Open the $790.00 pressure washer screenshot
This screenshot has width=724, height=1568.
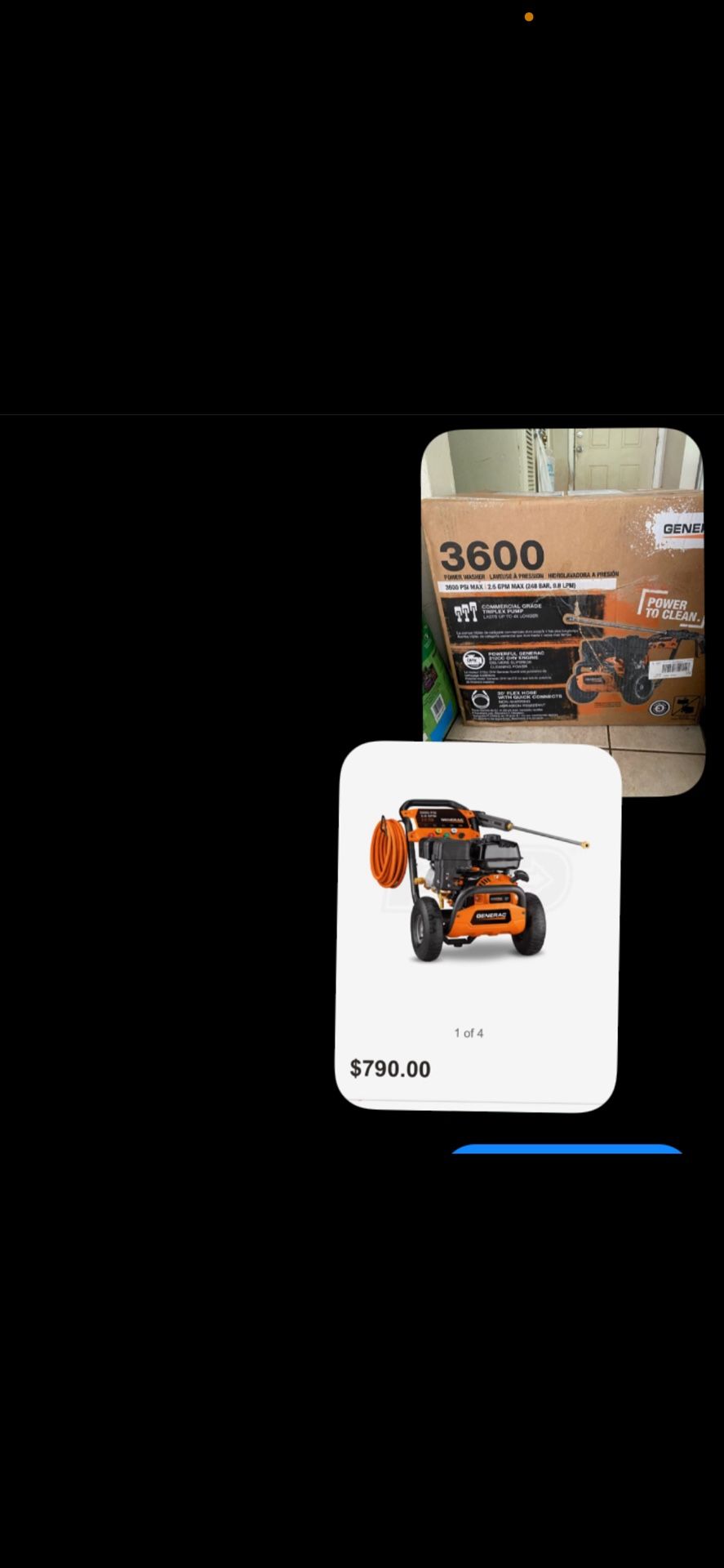point(477,927)
